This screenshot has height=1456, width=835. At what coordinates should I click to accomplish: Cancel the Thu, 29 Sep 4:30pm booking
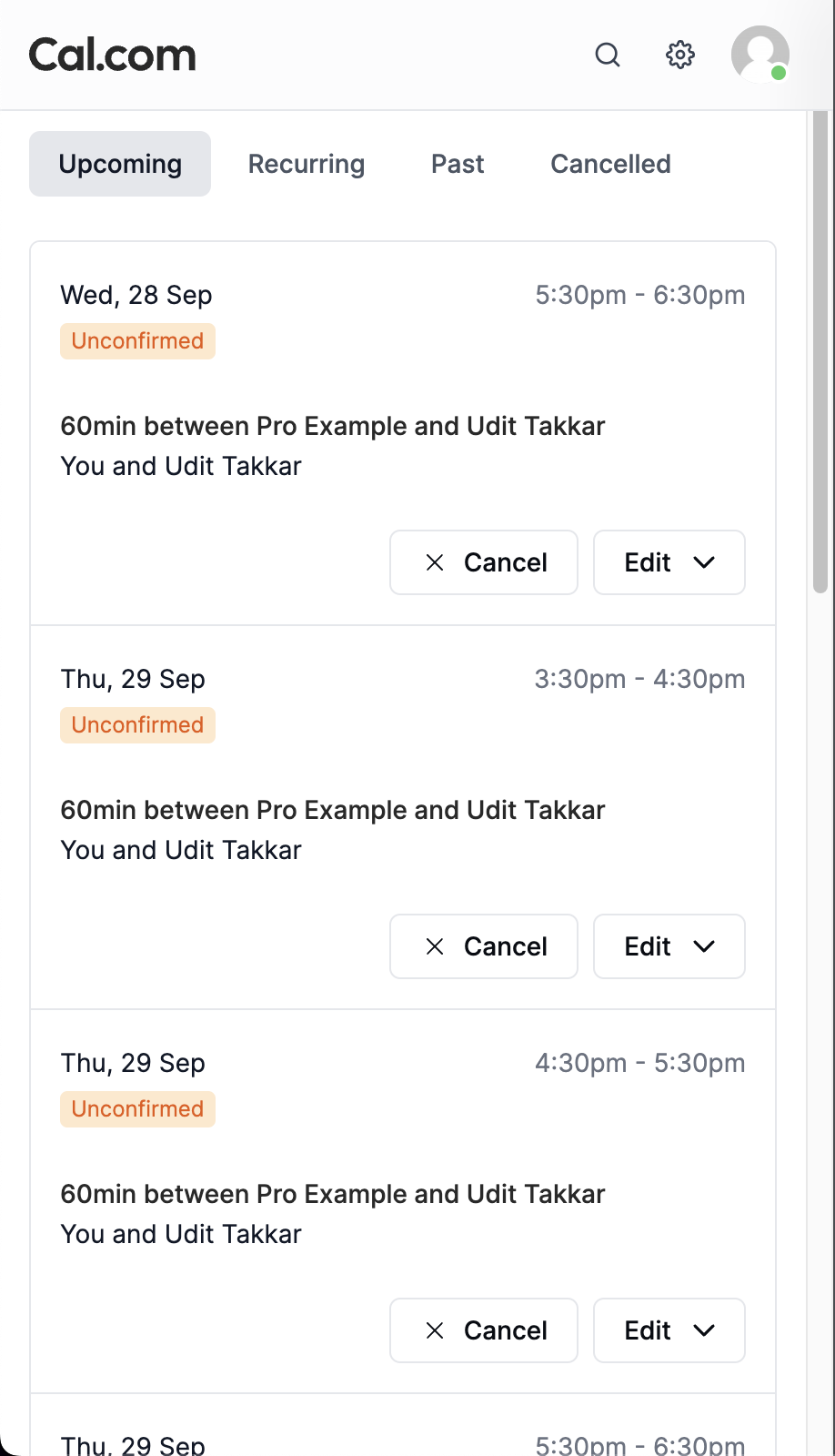(484, 1330)
